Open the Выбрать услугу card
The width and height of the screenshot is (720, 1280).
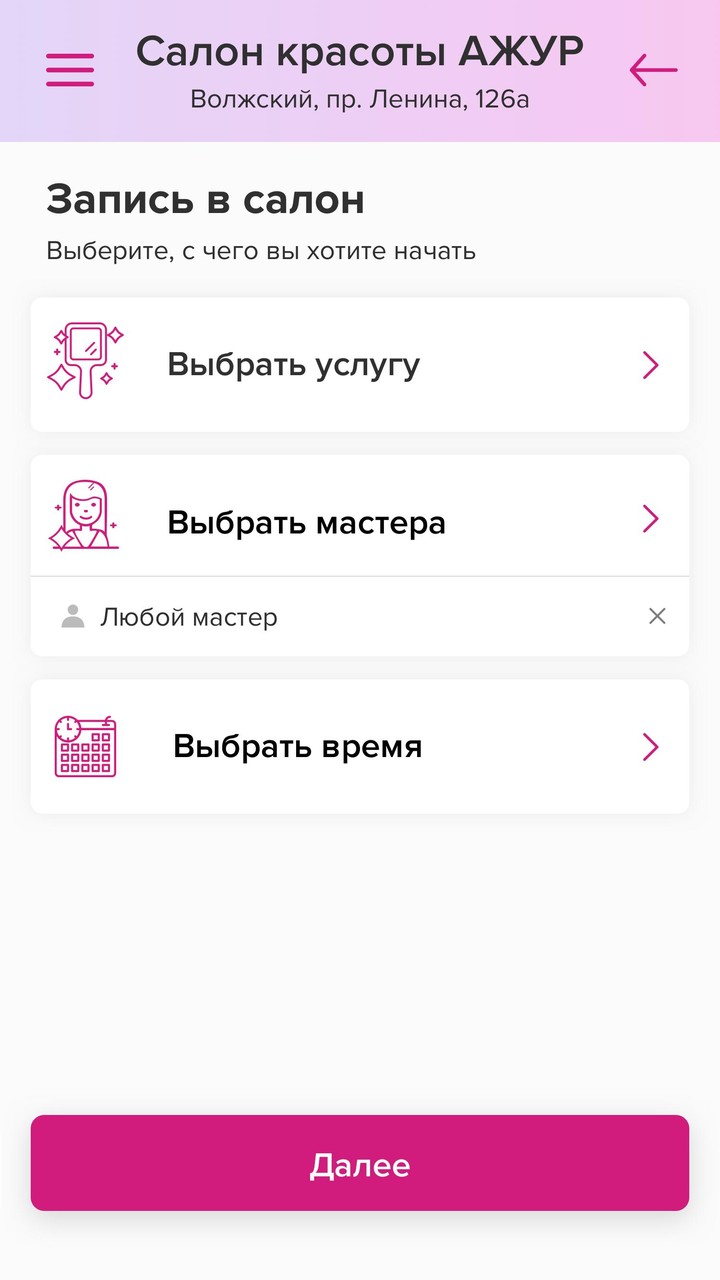[x=360, y=365]
